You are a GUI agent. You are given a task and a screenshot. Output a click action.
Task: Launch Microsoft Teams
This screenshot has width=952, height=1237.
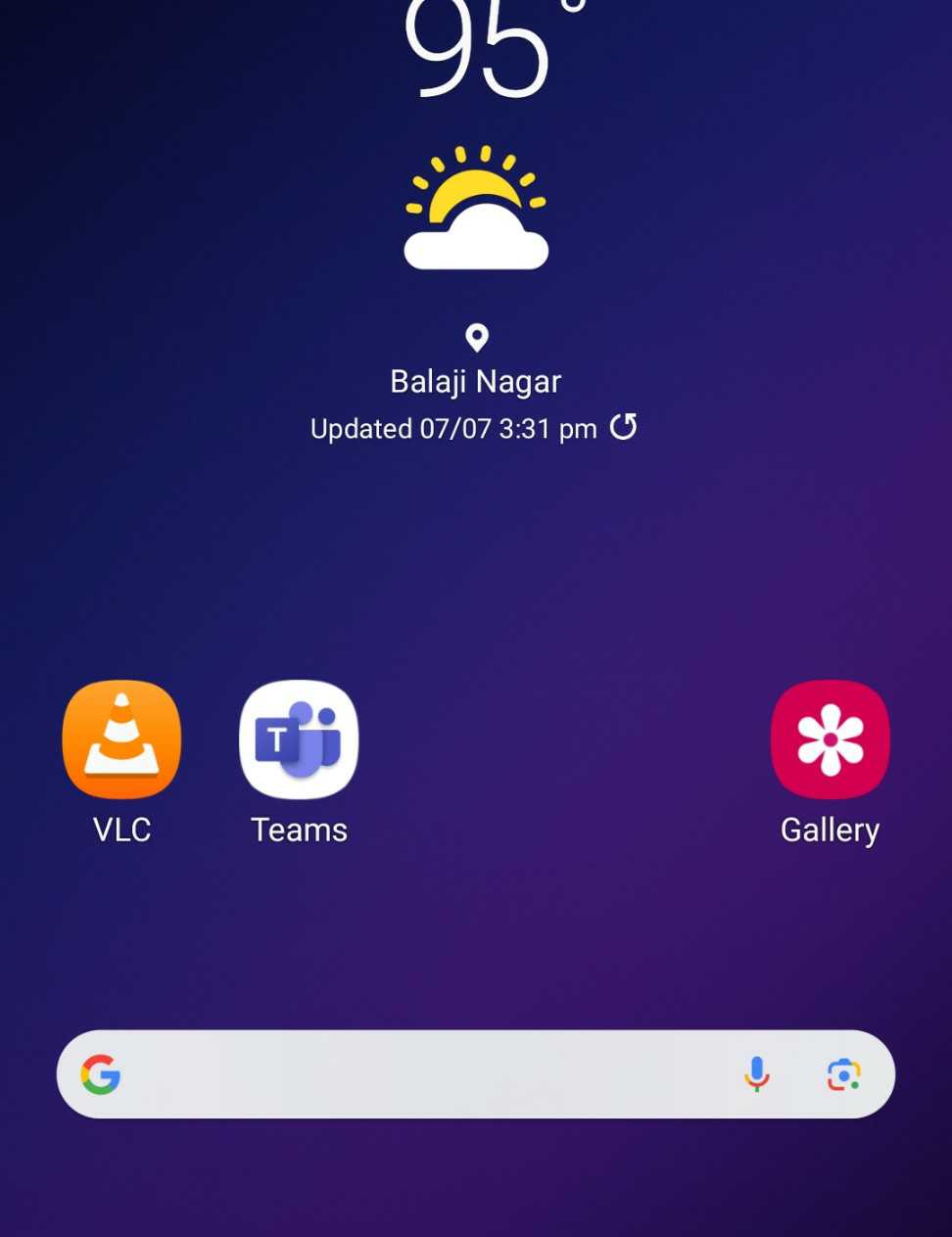coord(299,739)
